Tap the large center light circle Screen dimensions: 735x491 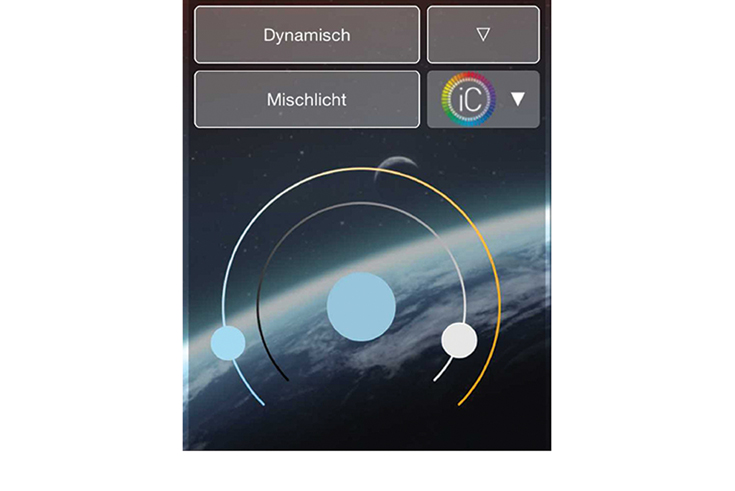pyautogui.click(x=361, y=306)
